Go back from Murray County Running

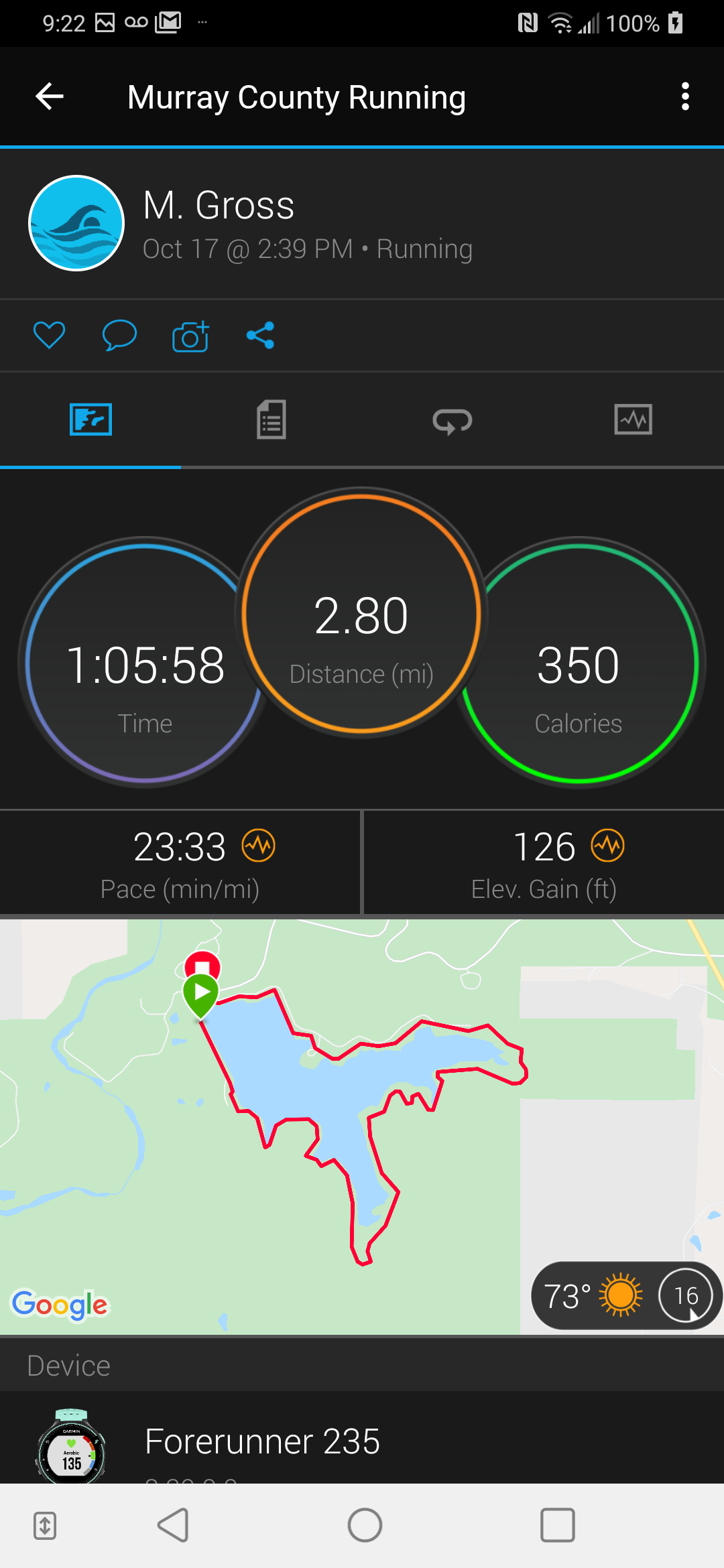[50, 96]
